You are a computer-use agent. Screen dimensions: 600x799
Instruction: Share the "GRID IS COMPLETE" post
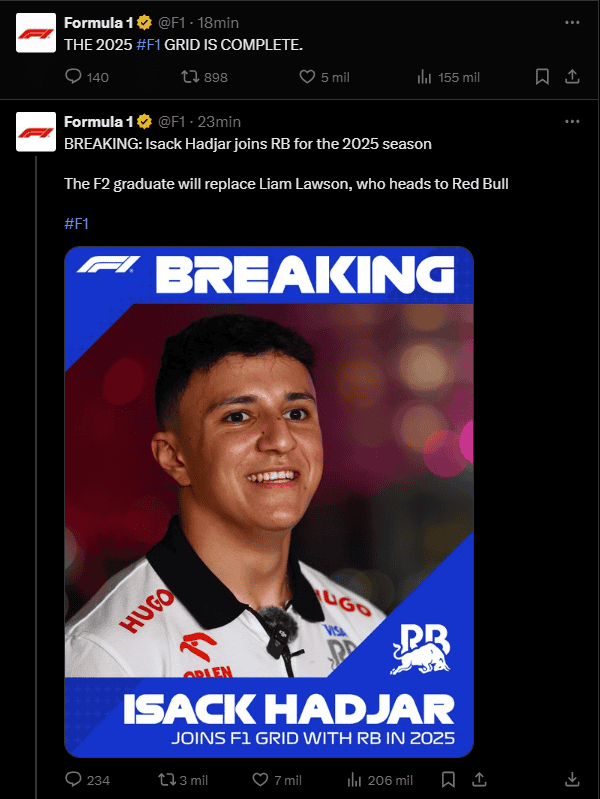click(572, 77)
